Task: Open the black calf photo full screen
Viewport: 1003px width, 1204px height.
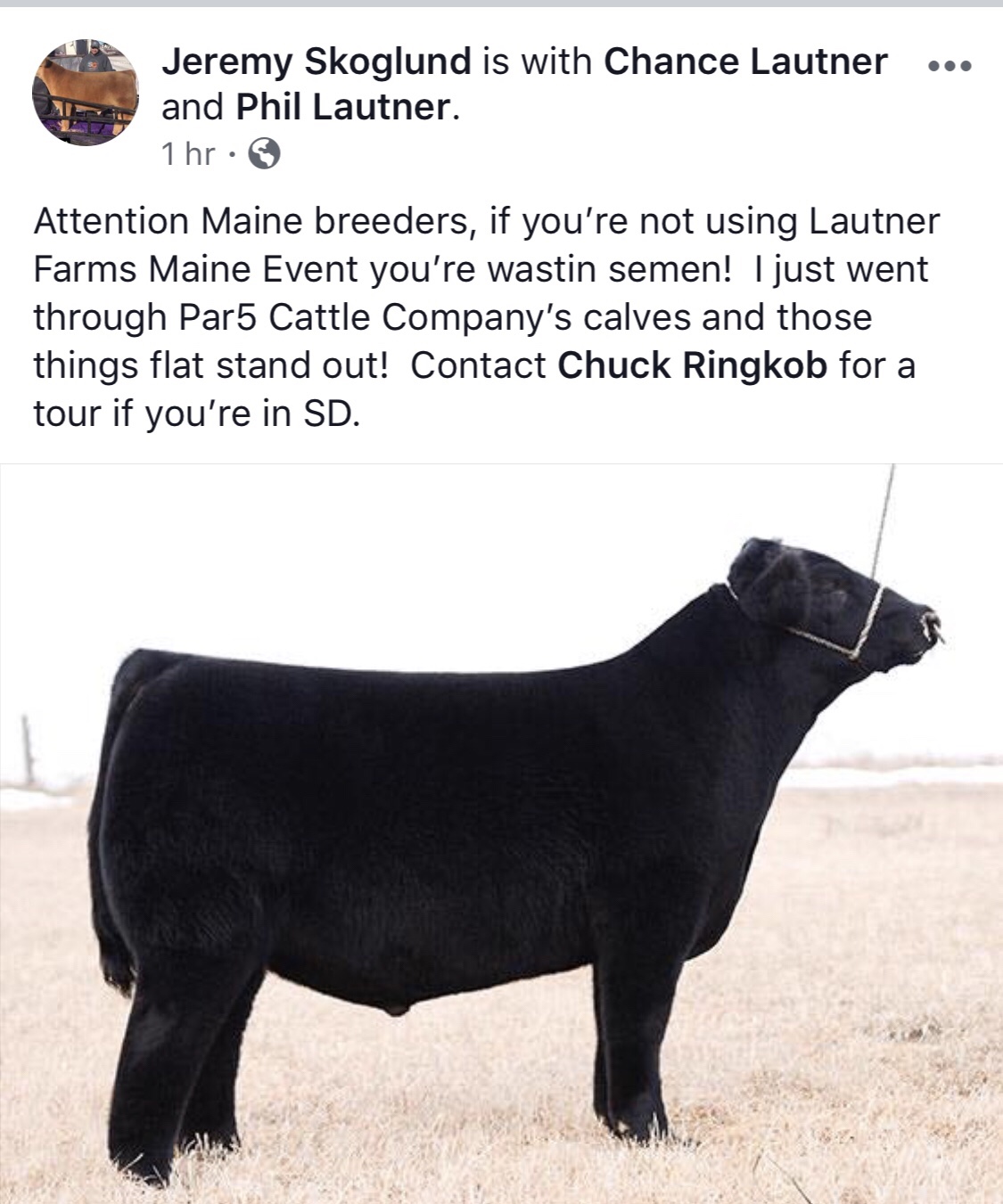Action: tap(501, 833)
